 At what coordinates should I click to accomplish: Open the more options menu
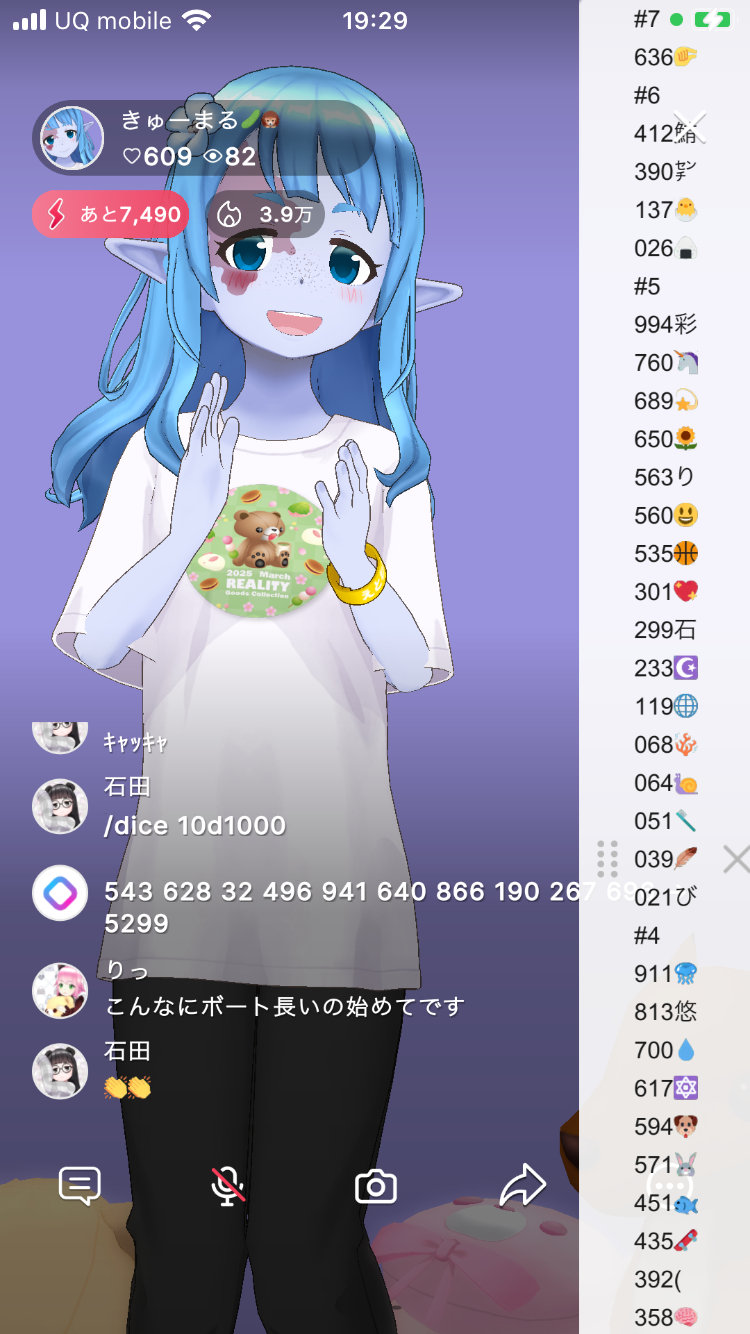[x=671, y=1186]
